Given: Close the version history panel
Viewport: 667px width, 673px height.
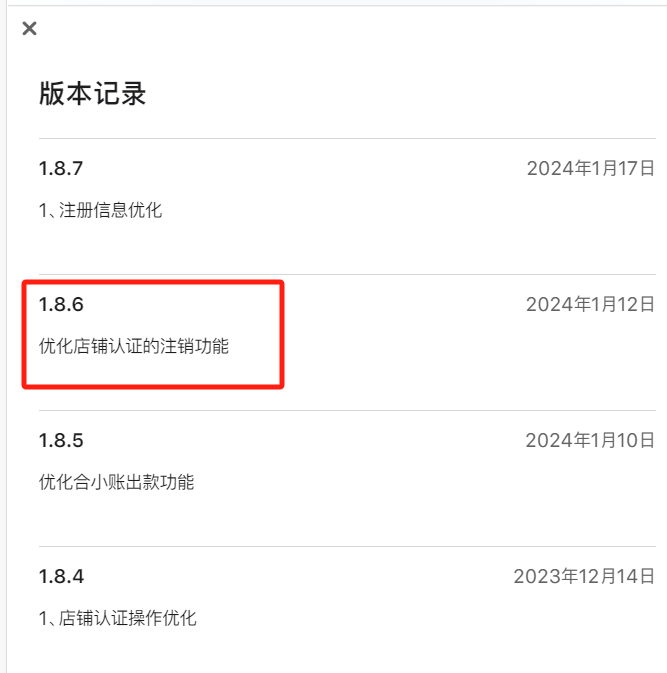Looking at the screenshot, I should 30,29.
